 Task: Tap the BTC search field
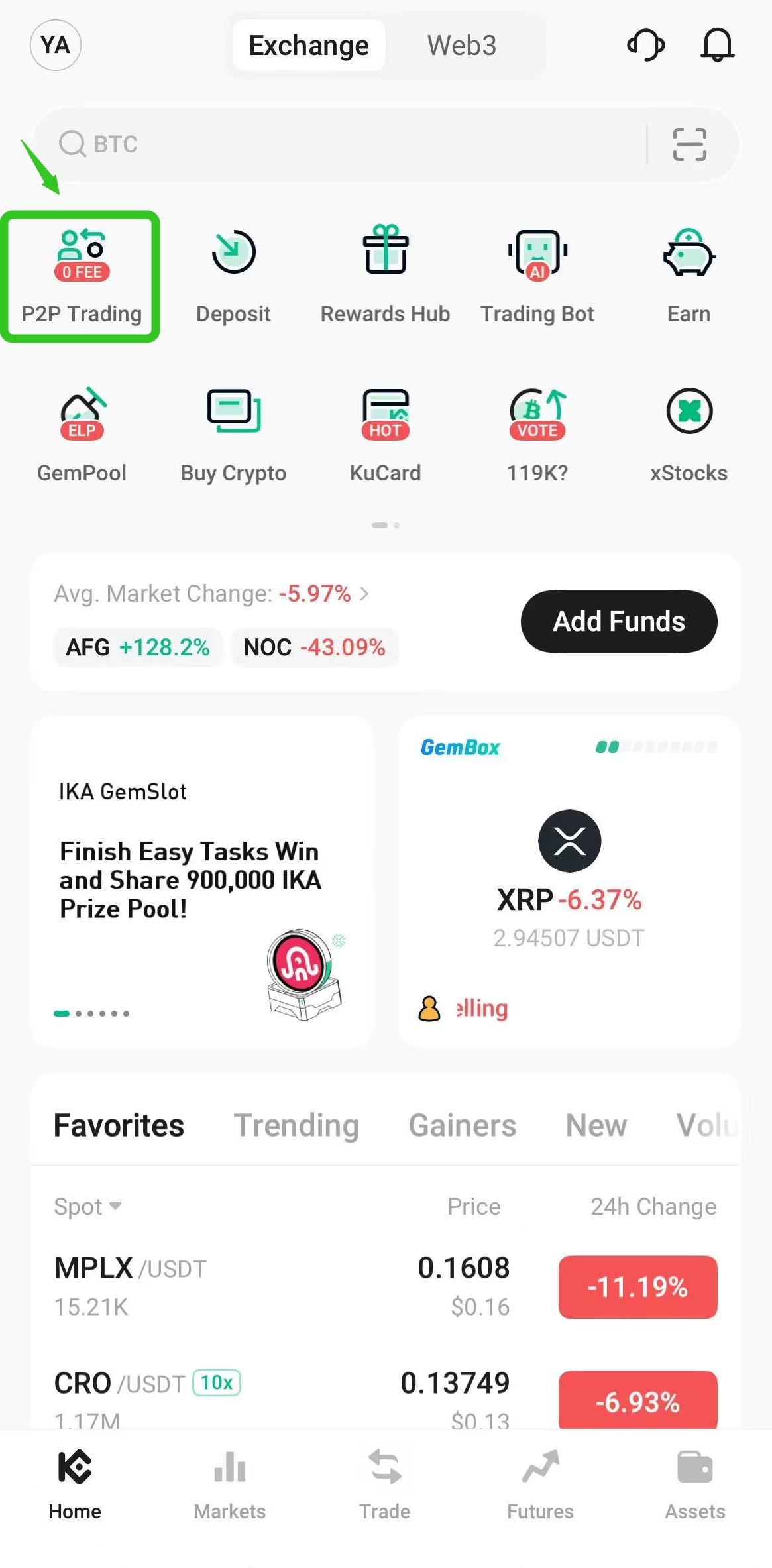click(x=331, y=144)
